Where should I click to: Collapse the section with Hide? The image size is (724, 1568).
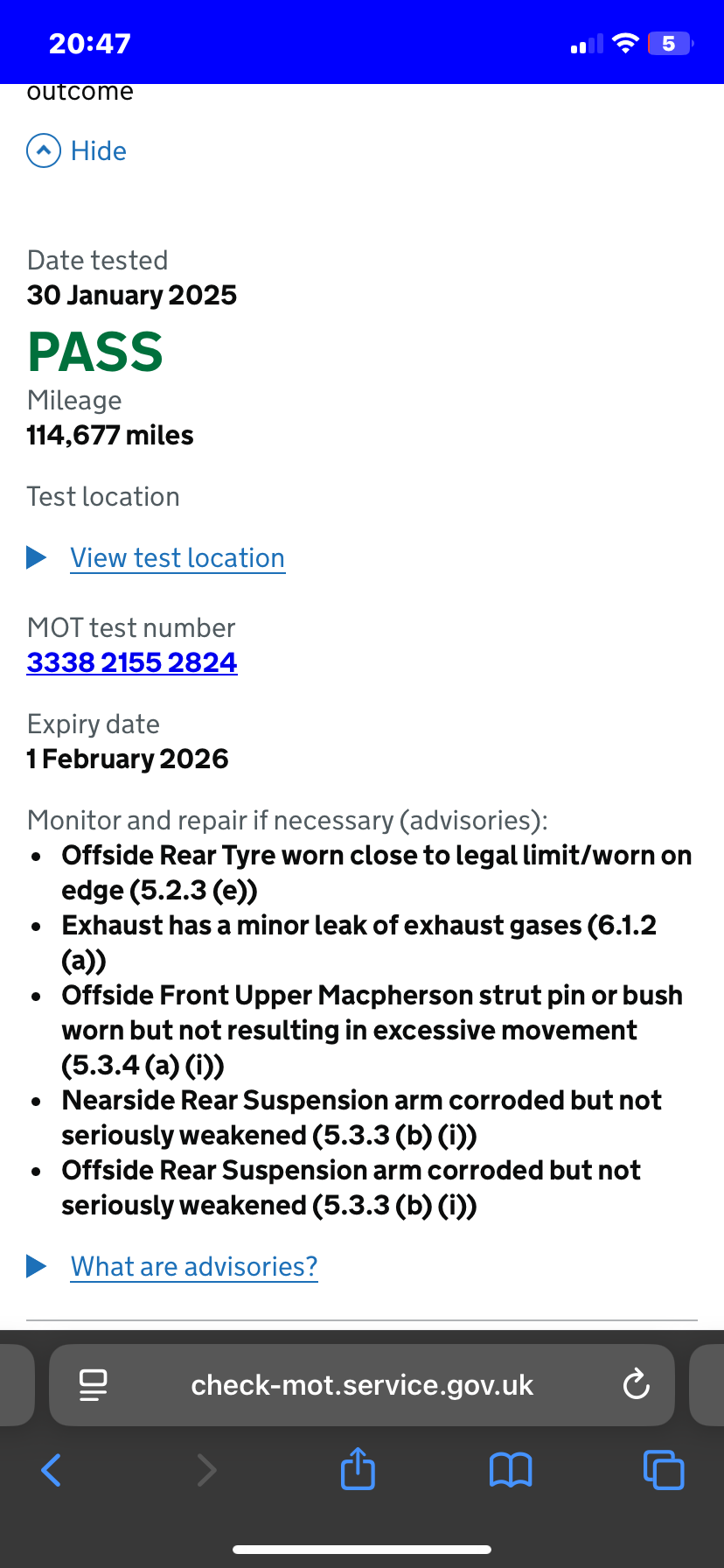click(x=77, y=150)
